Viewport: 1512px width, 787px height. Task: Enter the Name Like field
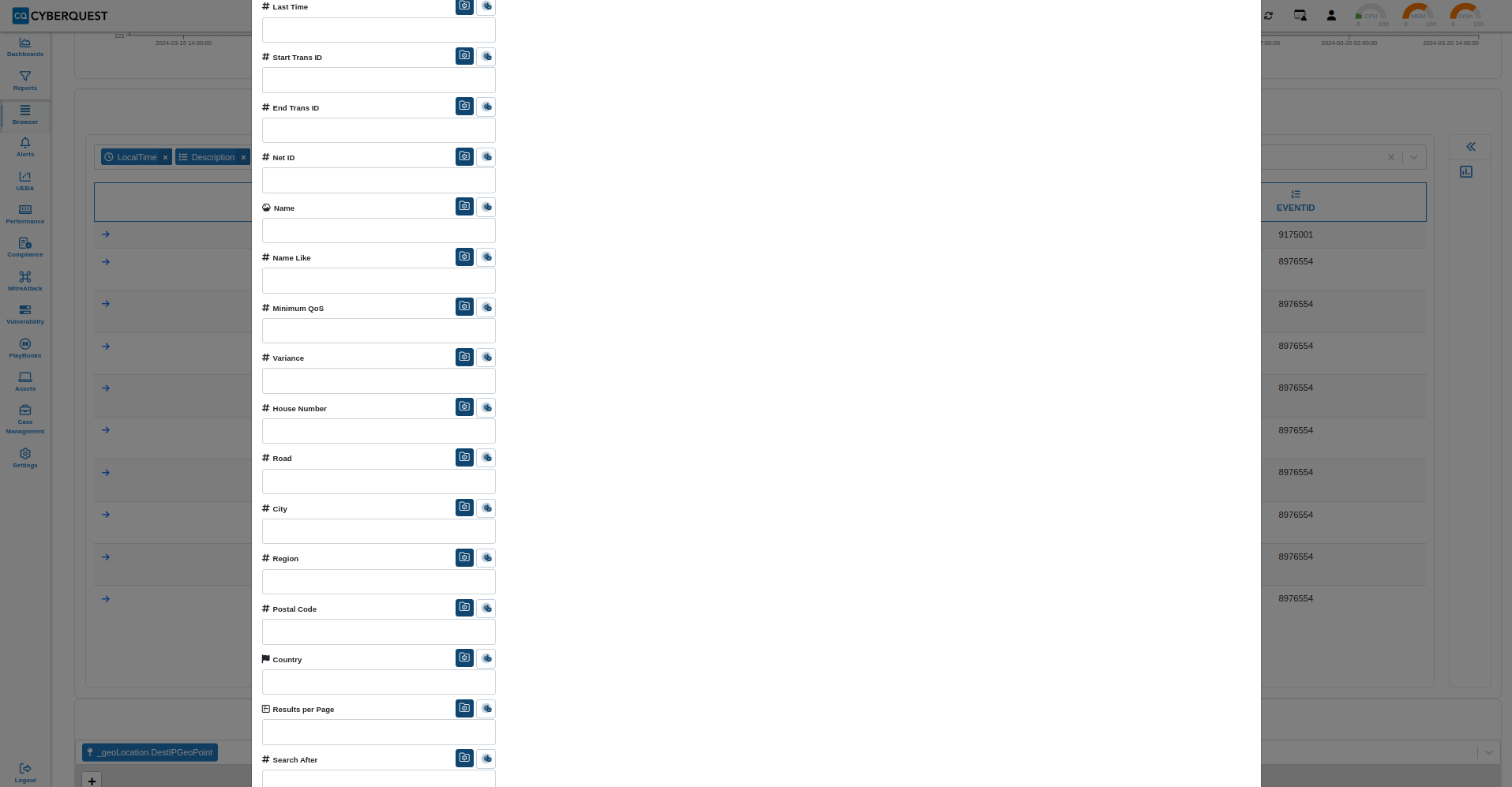pyautogui.click(x=378, y=281)
